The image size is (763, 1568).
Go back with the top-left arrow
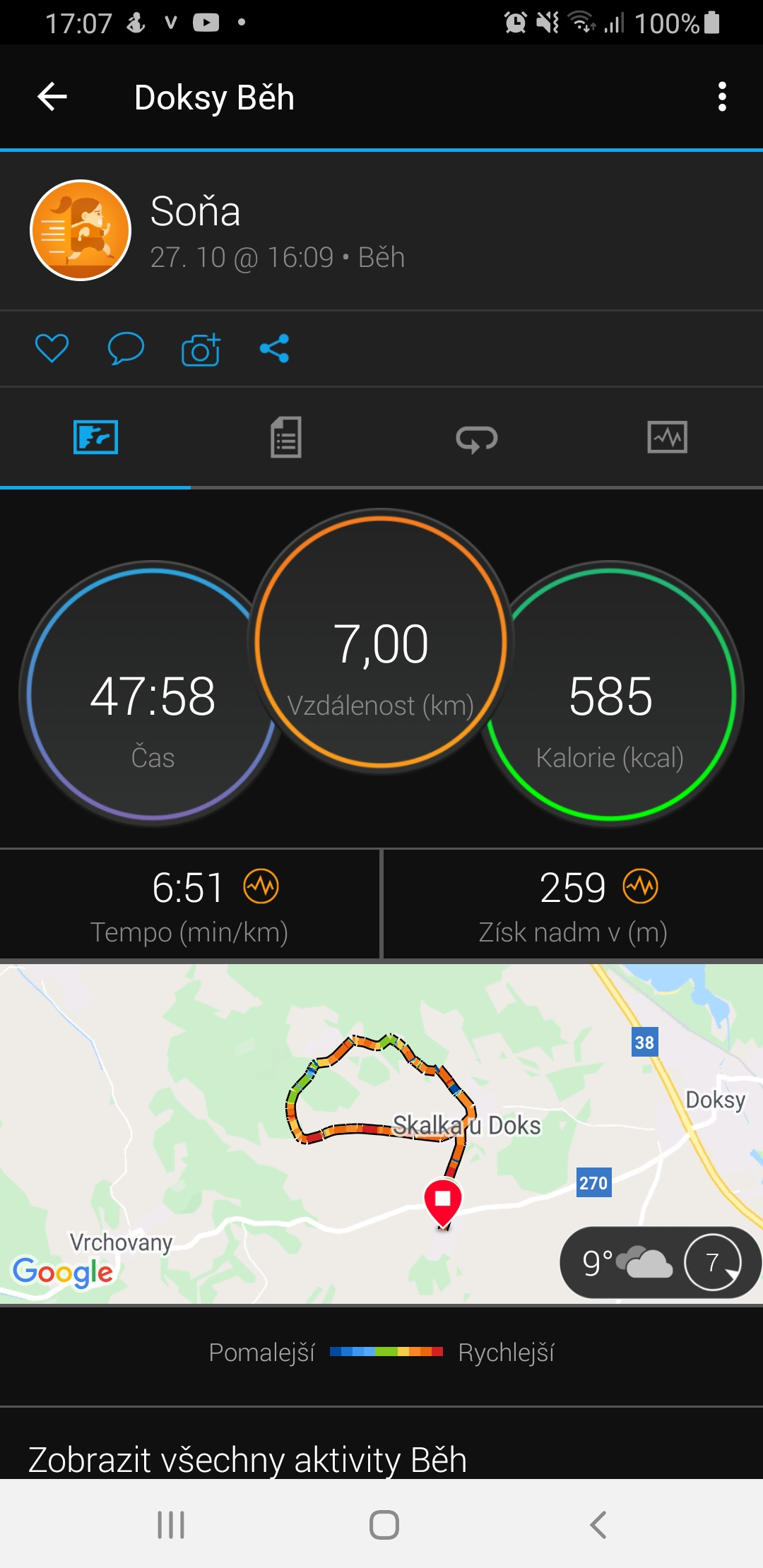52,97
